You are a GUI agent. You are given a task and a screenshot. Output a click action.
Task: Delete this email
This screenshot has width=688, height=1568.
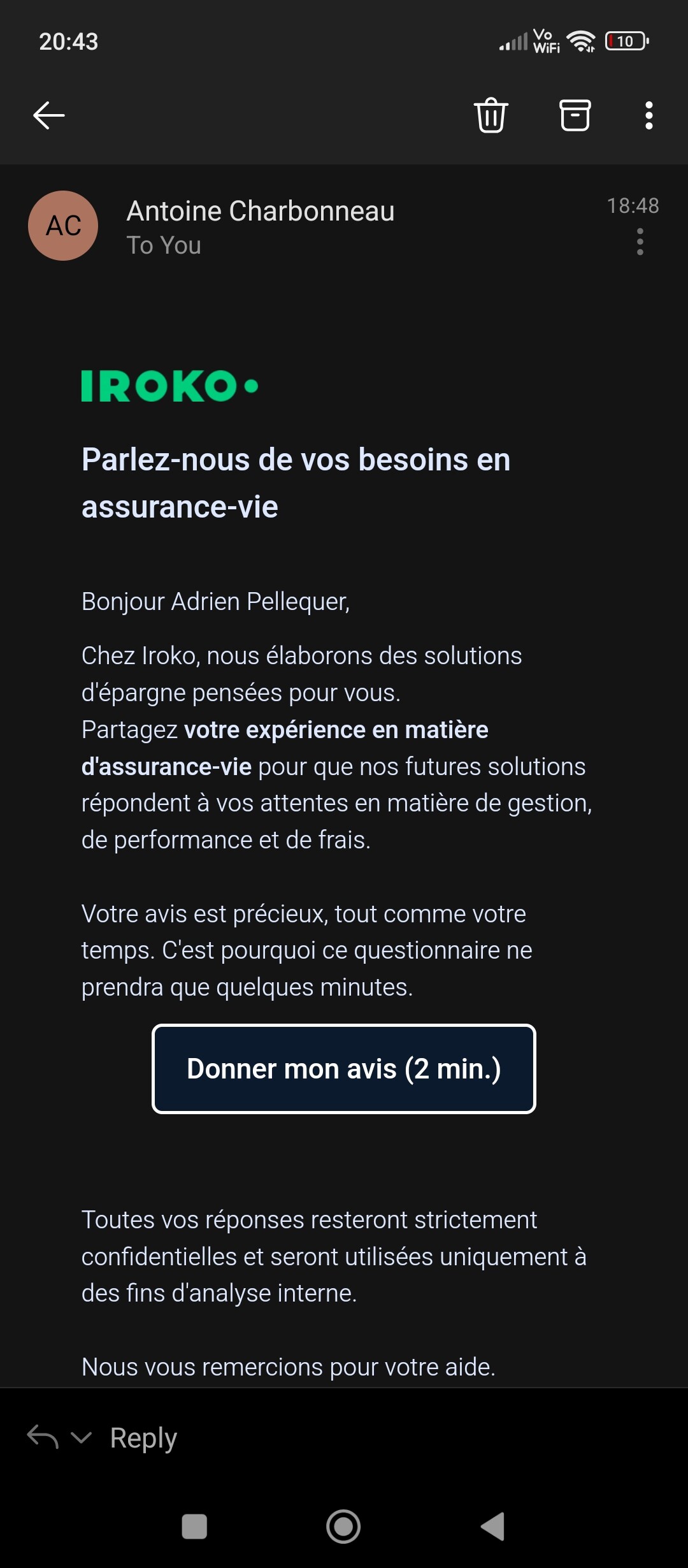tap(491, 115)
